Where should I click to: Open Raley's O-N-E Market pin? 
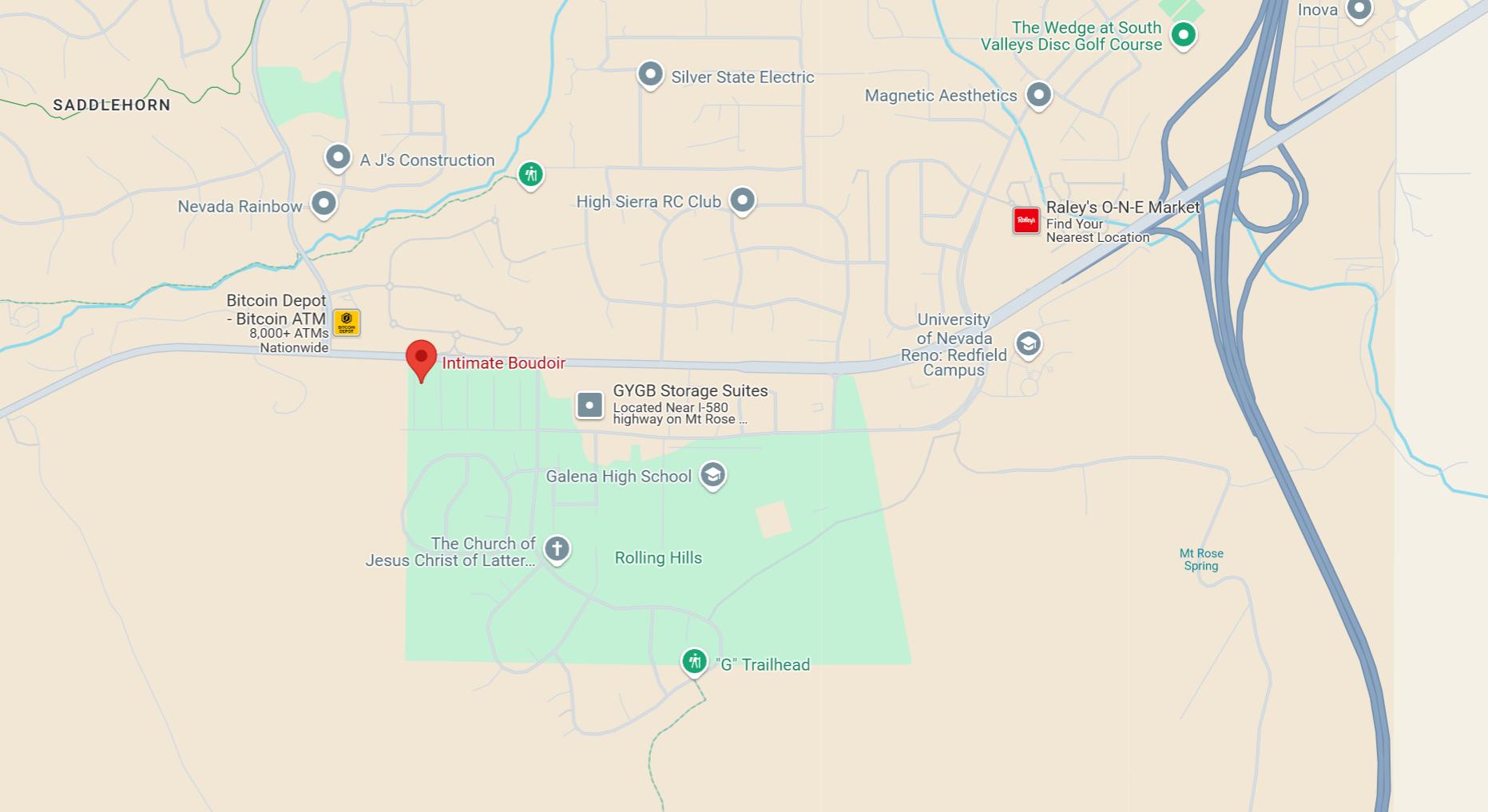point(1026,220)
